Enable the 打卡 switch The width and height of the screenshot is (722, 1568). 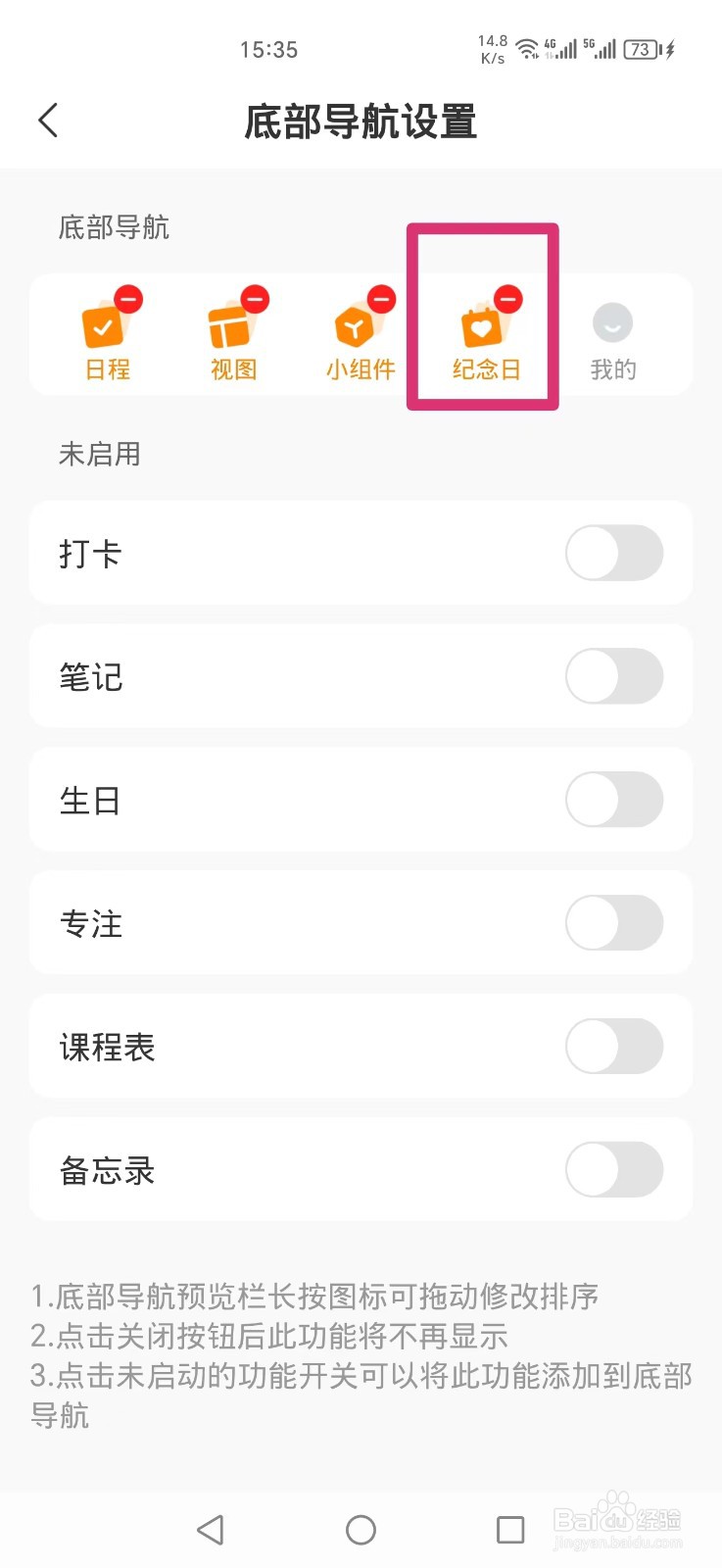coord(614,553)
